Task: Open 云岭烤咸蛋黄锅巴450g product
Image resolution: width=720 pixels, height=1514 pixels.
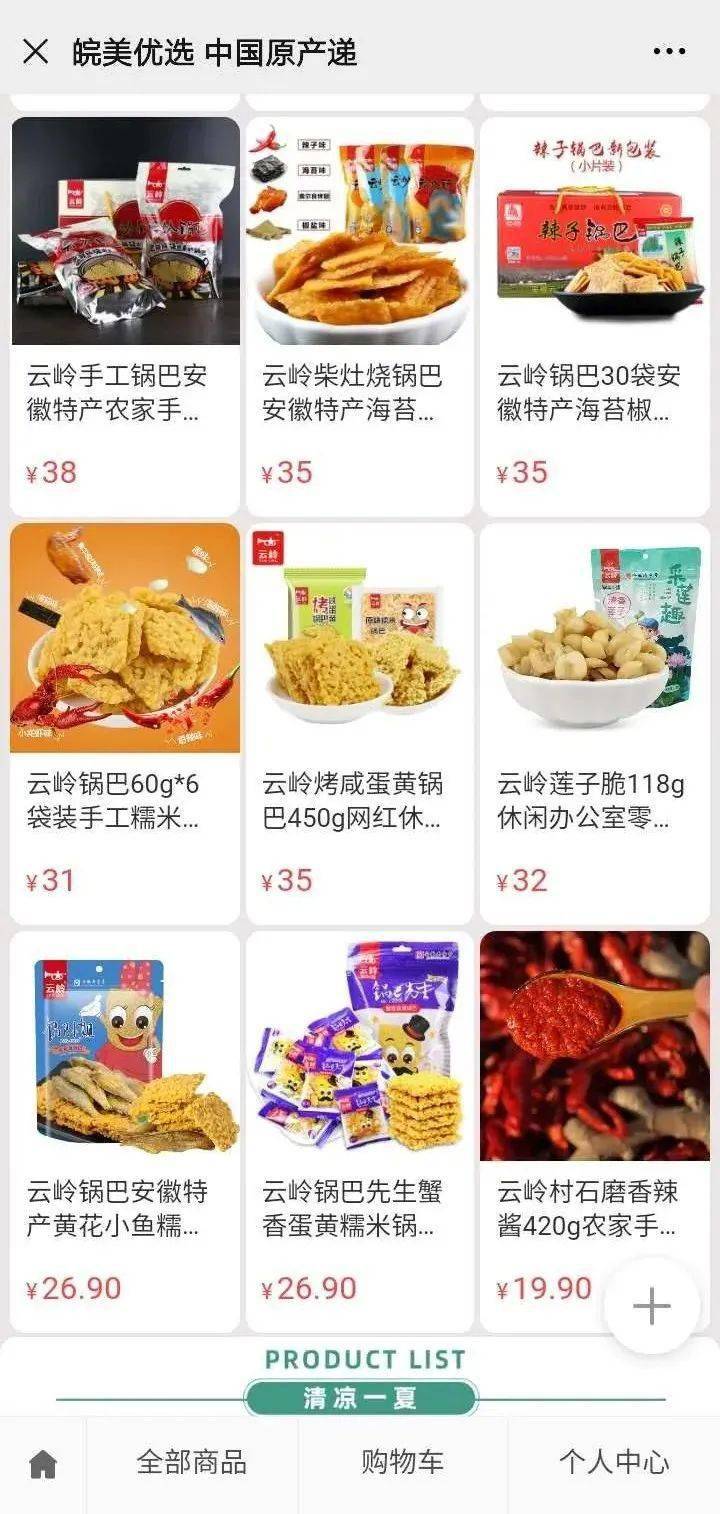Action: point(360,723)
